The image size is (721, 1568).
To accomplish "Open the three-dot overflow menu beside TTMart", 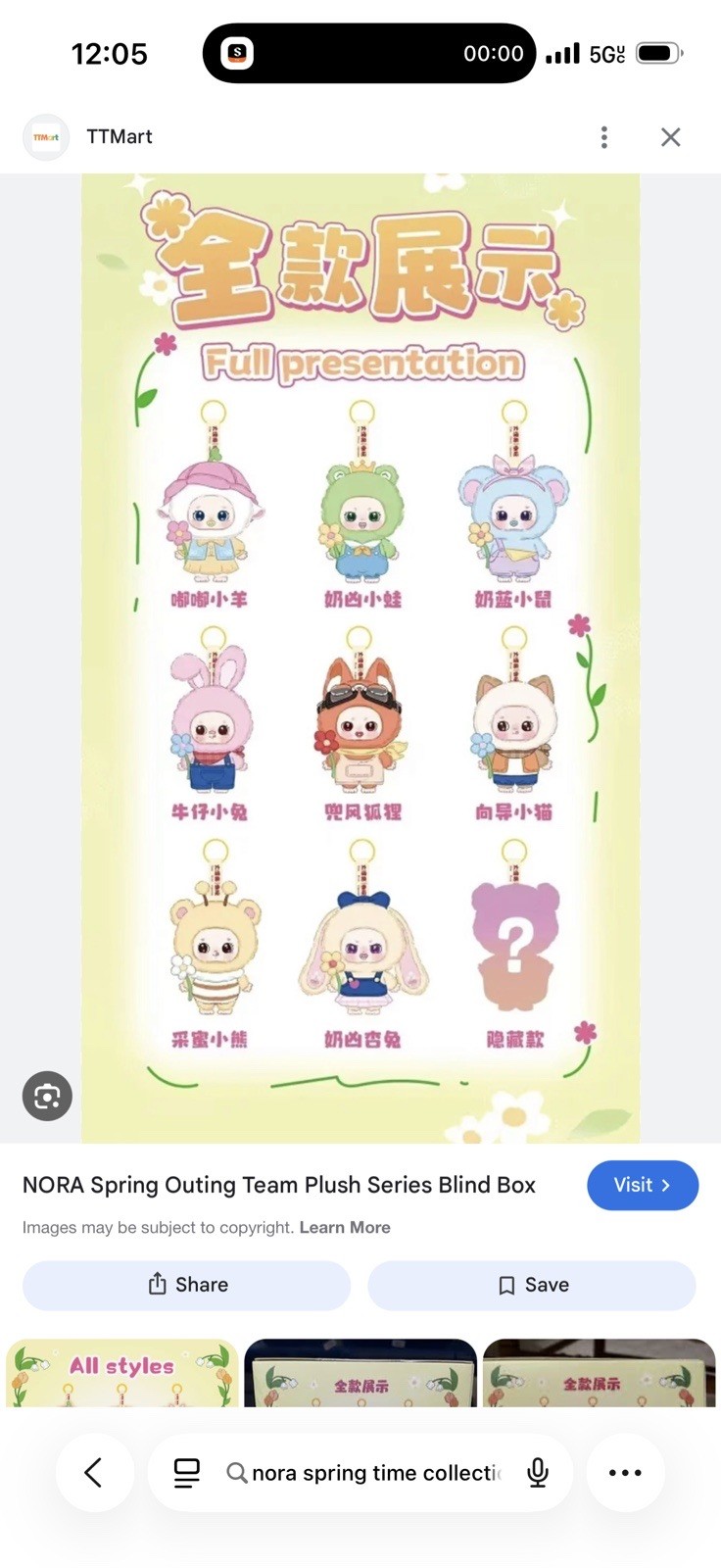I will pyautogui.click(x=604, y=137).
